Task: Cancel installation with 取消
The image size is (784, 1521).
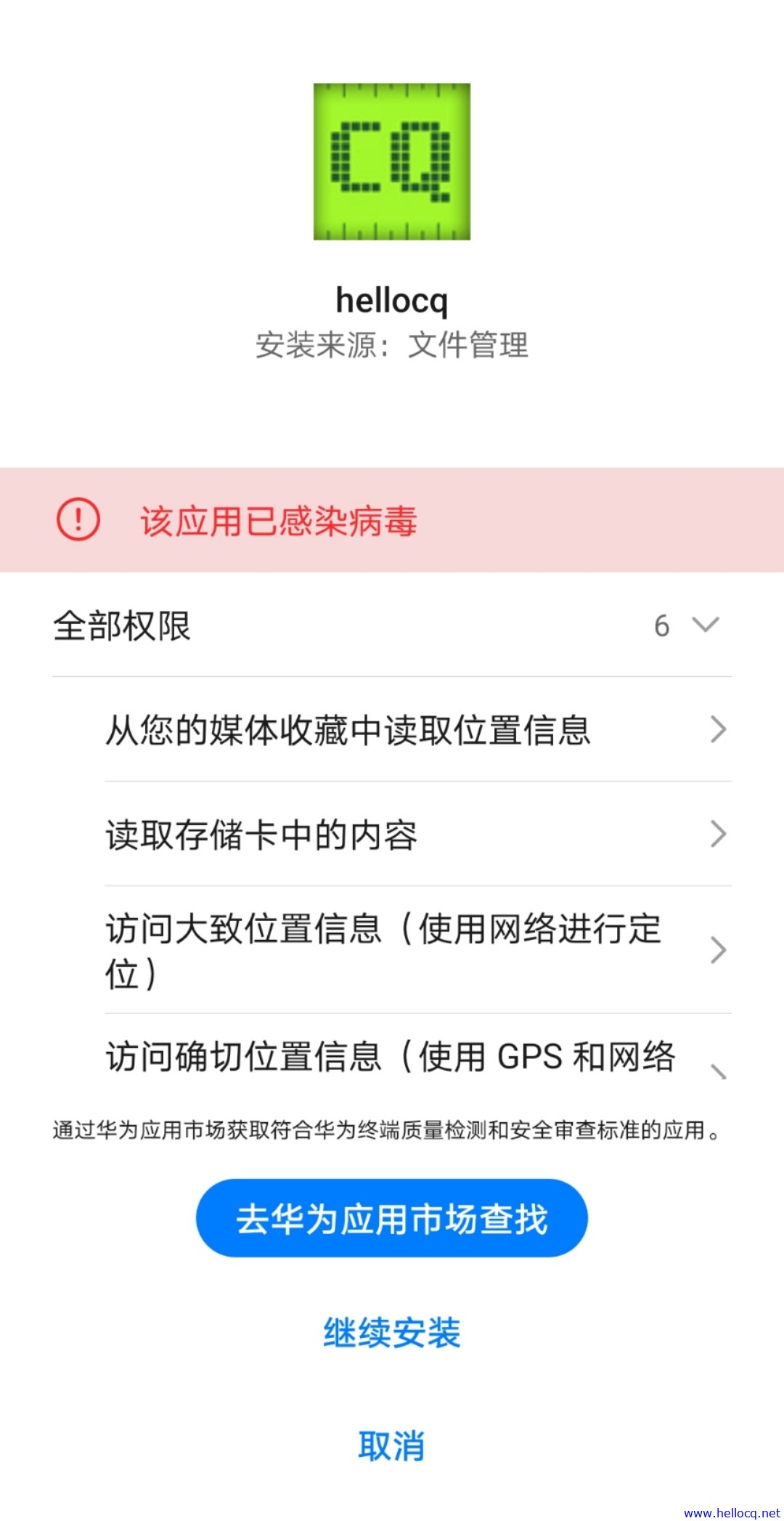Action: [x=392, y=1445]
